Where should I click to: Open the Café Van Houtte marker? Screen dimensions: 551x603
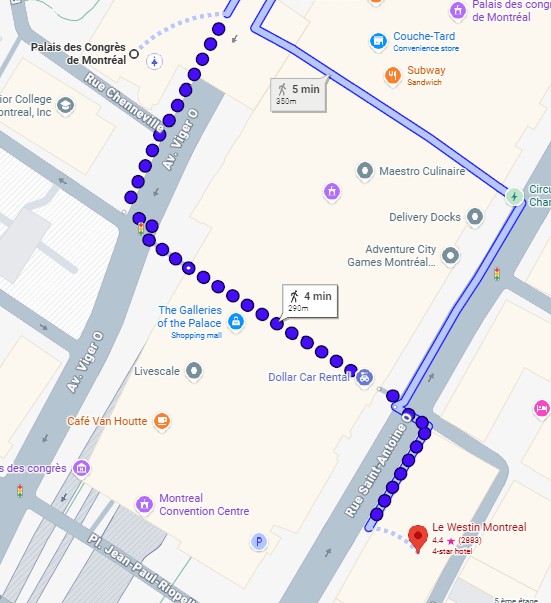pyautogui.click(x=162, y=421)
